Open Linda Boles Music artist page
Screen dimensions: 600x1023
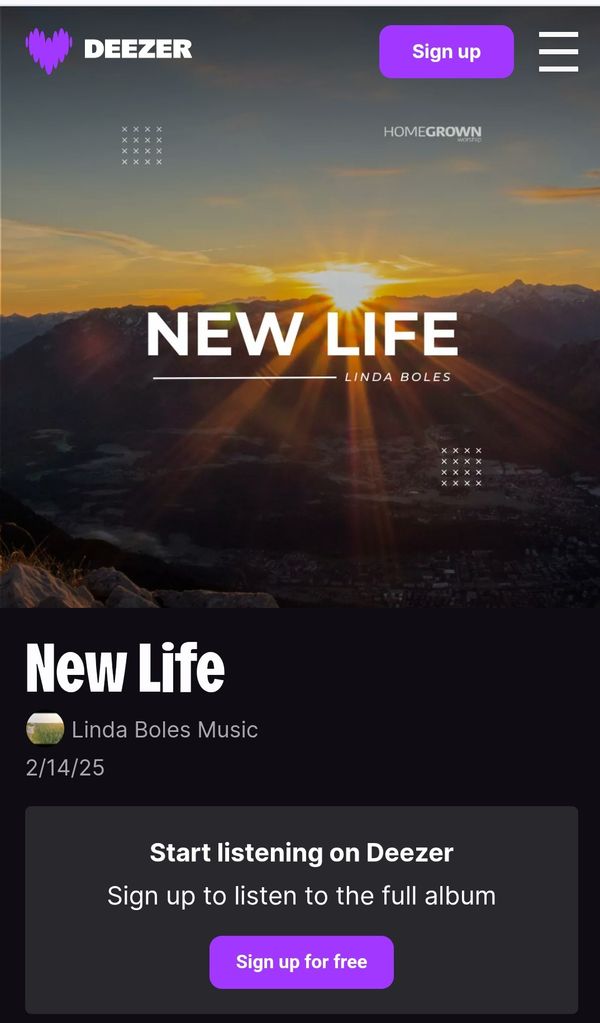(164, 730)
